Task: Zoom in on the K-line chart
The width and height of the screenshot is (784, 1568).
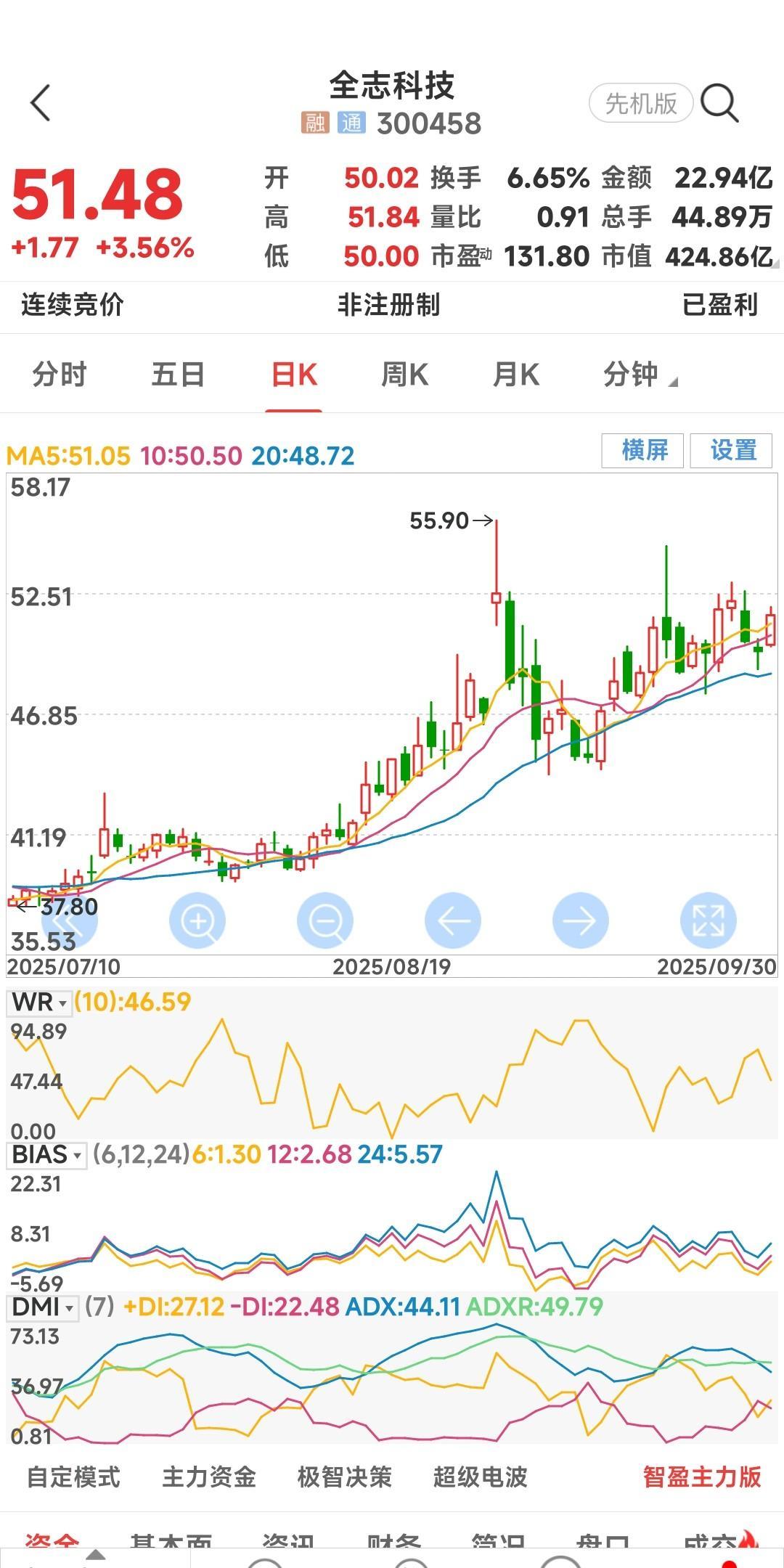Action: (x=197, y=920)
